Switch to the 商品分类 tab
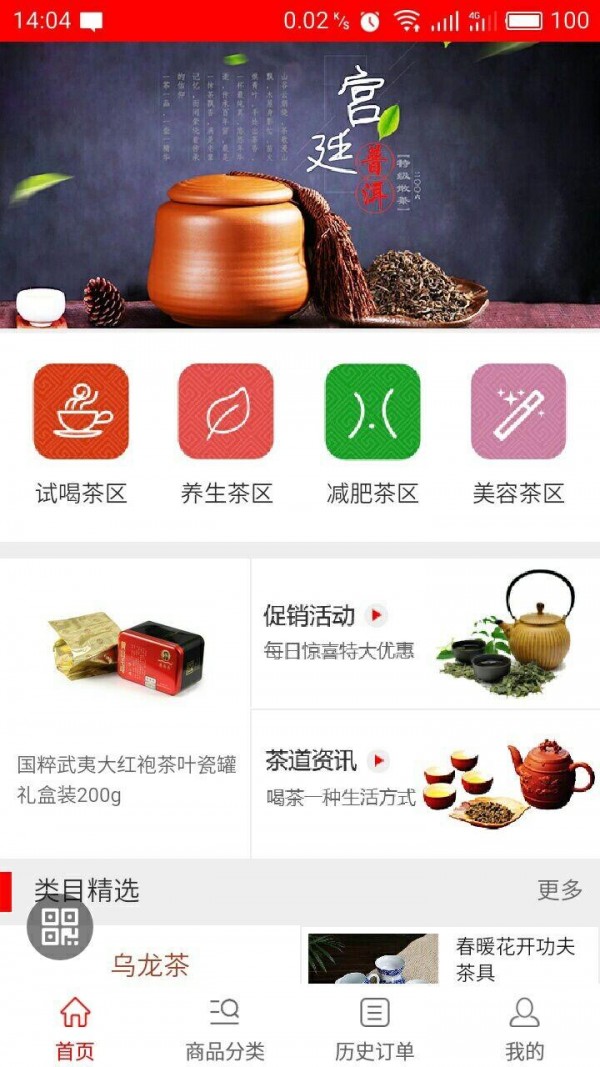This screenshot has height=1067, width=600. [x=224, y=1028]
